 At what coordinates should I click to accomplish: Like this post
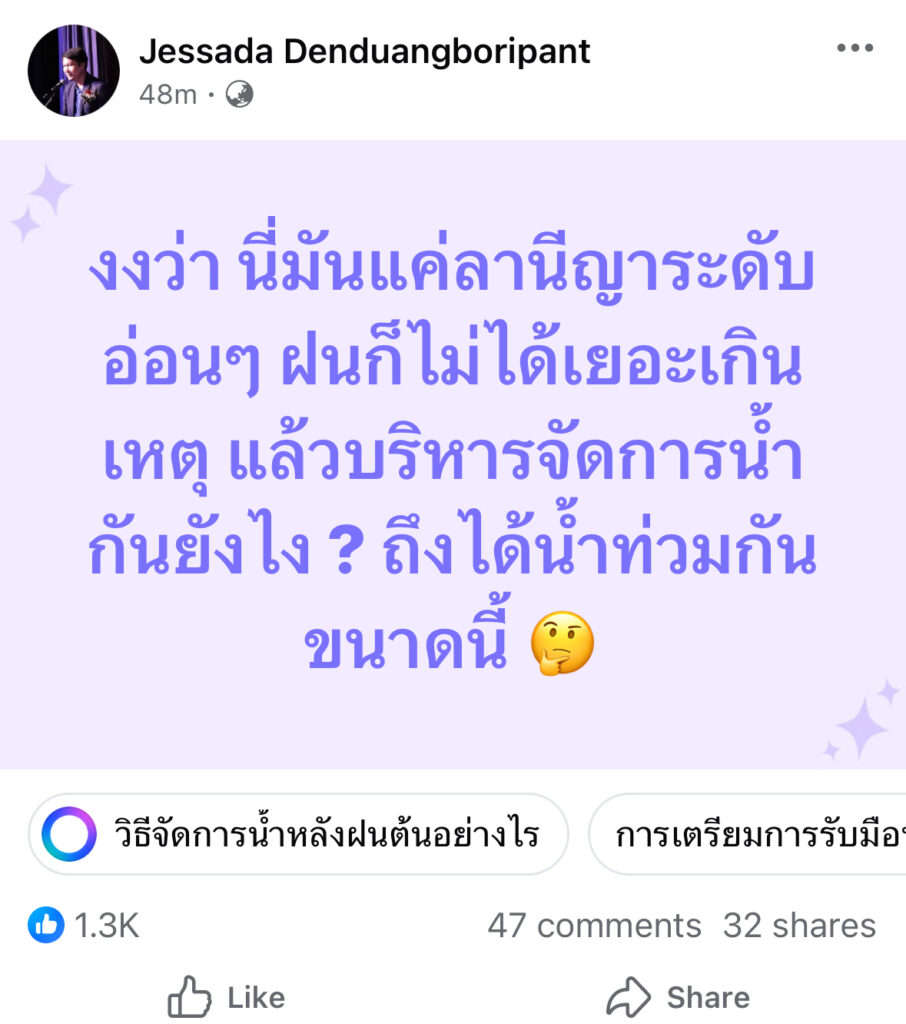[x=226, y=997]
